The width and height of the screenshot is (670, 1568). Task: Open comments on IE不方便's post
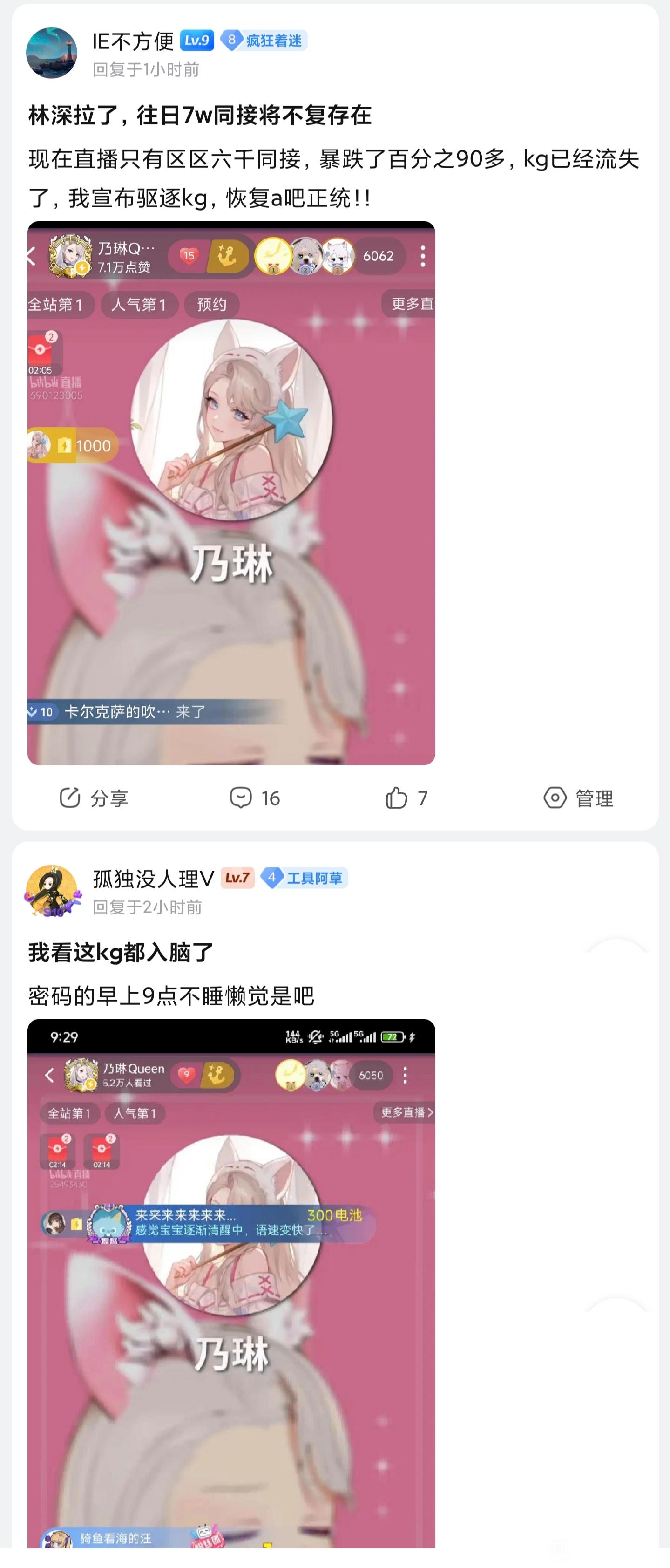[254, 798]
